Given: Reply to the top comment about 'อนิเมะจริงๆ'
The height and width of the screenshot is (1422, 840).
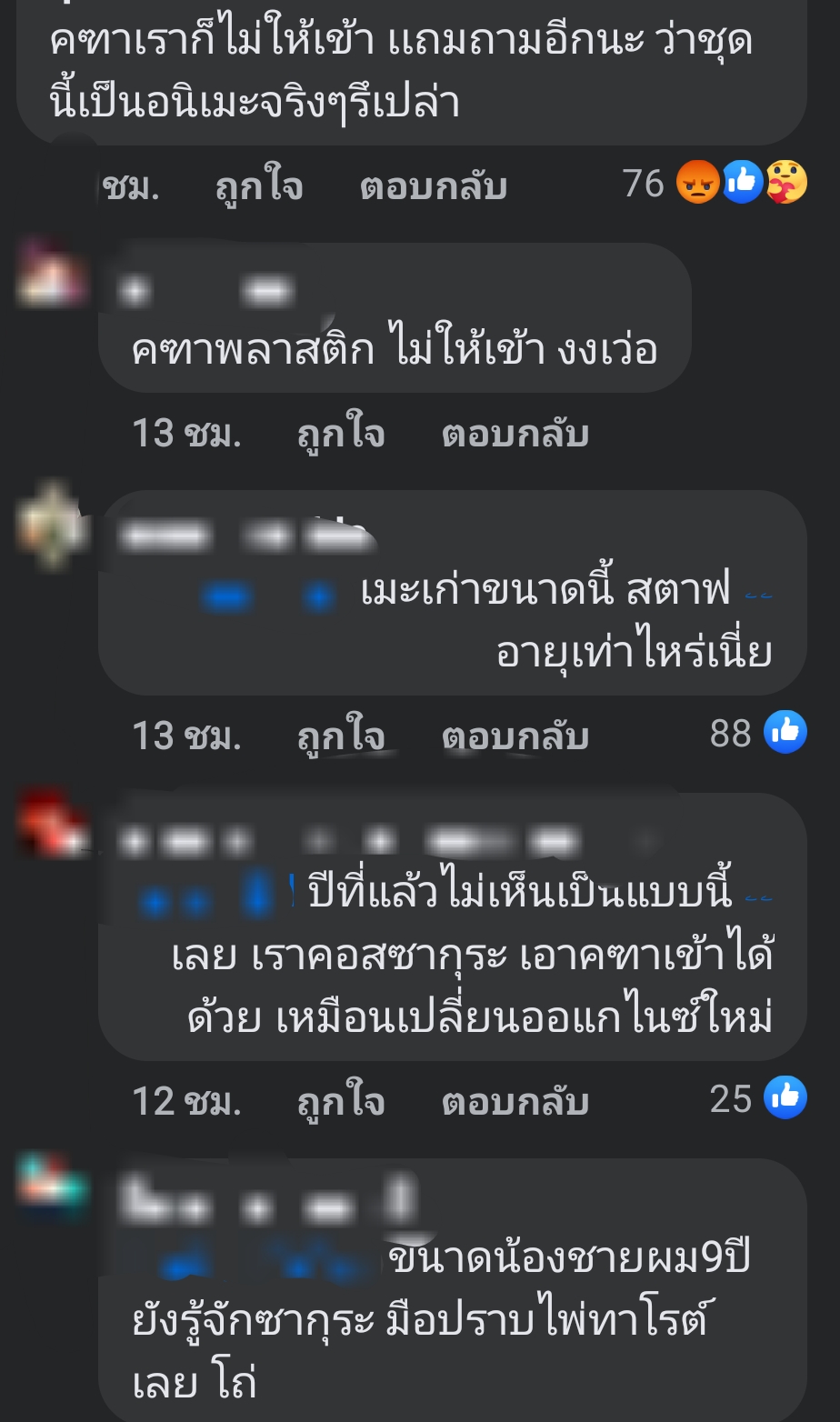Looking at the screenshot, I should point(433,186).
